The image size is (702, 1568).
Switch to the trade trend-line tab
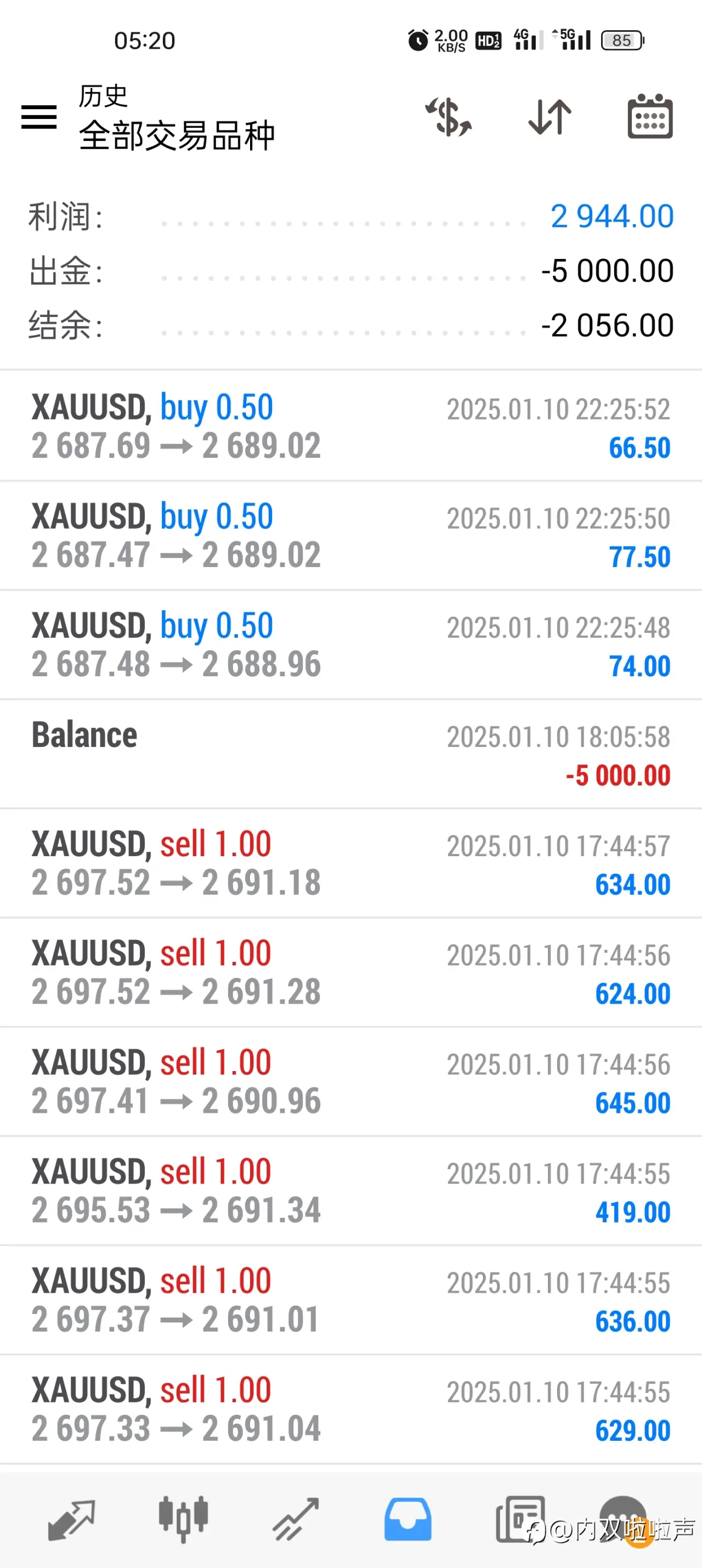295,1519
